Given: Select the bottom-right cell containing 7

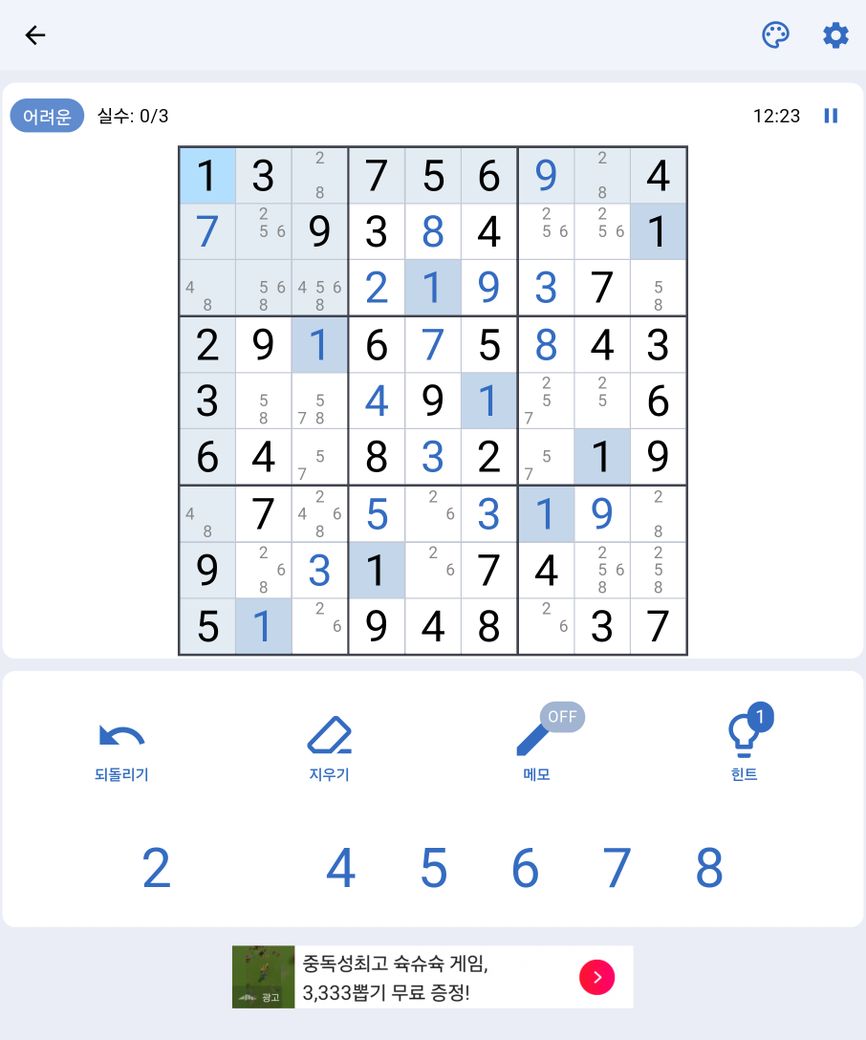Looking at the screenshot, I should pyautogui.click(x=658, y=626).
